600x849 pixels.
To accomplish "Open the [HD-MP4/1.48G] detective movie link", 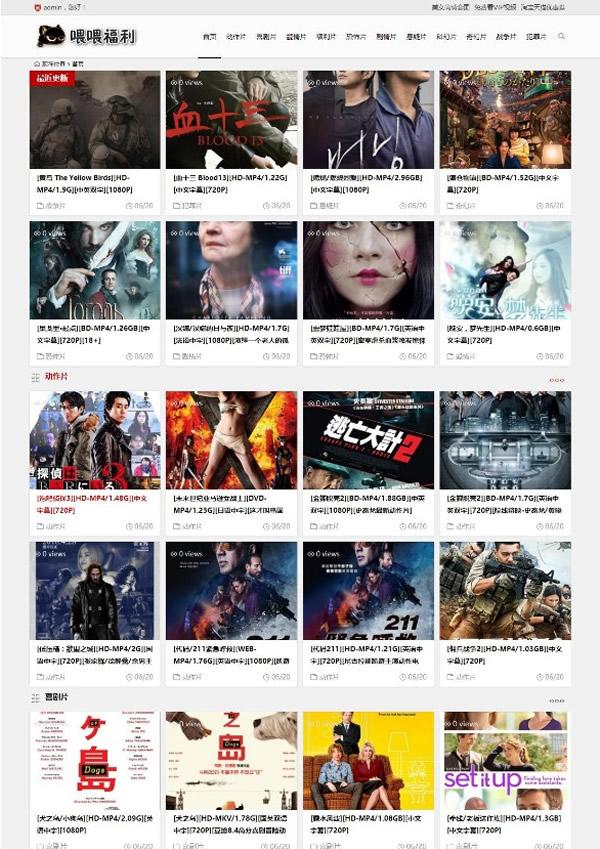I will (x=95, y=503).
